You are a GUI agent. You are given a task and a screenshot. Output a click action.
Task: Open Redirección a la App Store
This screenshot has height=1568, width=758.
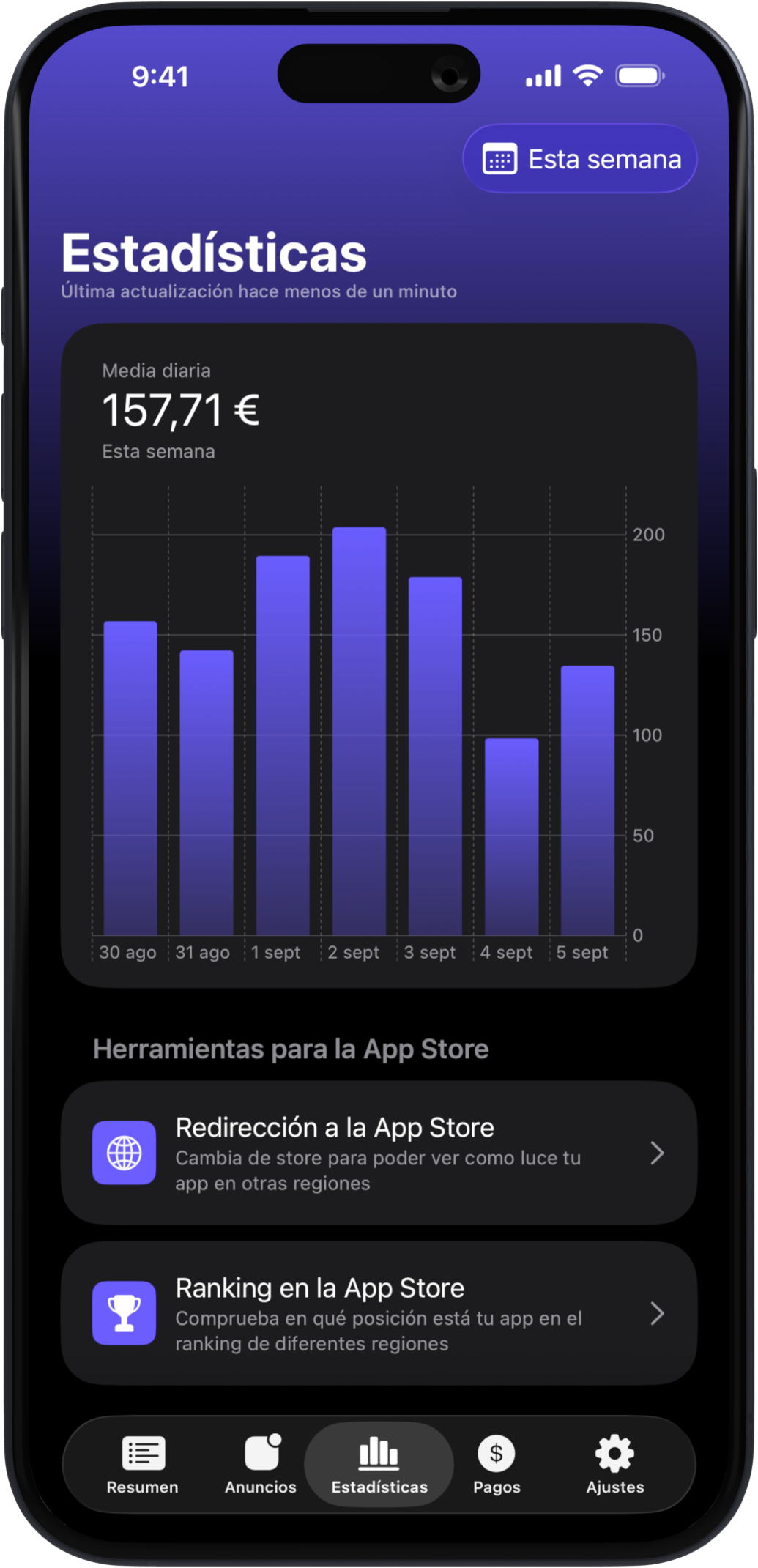pyautogui.click(x=379, y=1153)
